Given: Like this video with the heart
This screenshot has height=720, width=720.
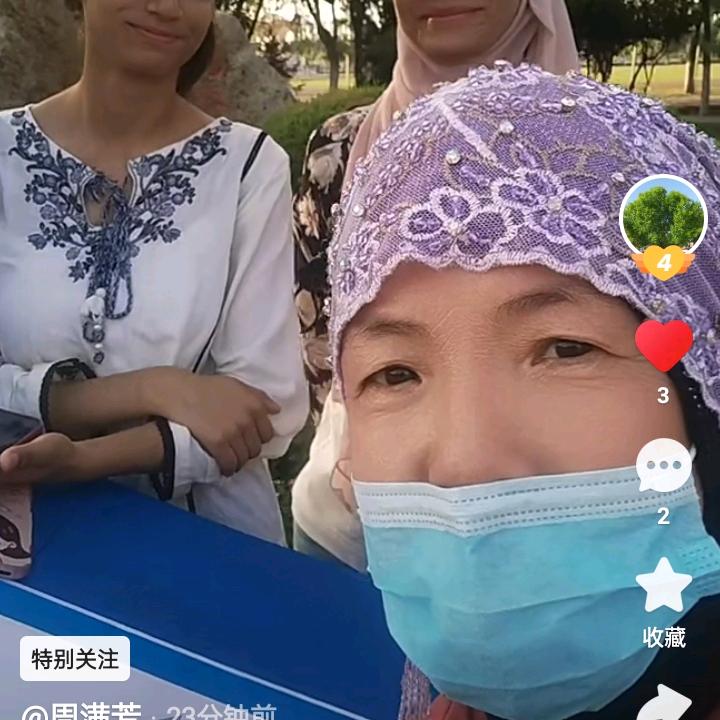Looking at the screenshot, I should pyautogui.click(x=663, y=346).
